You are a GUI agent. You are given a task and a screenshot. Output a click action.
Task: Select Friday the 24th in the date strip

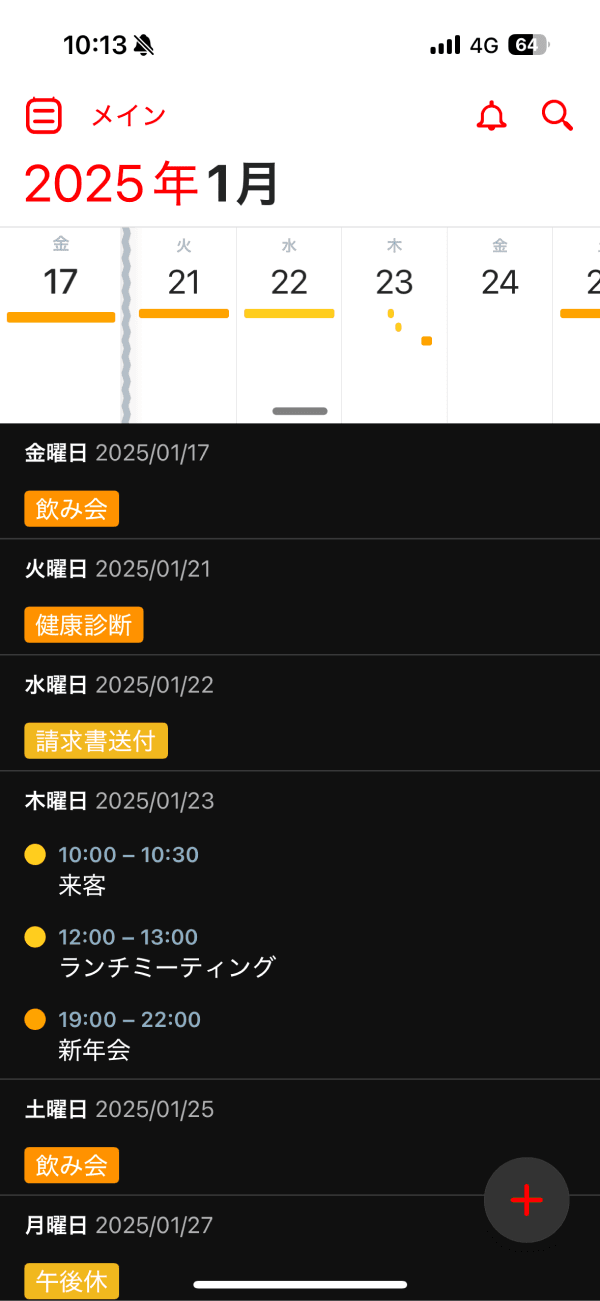tap(499, 282)
